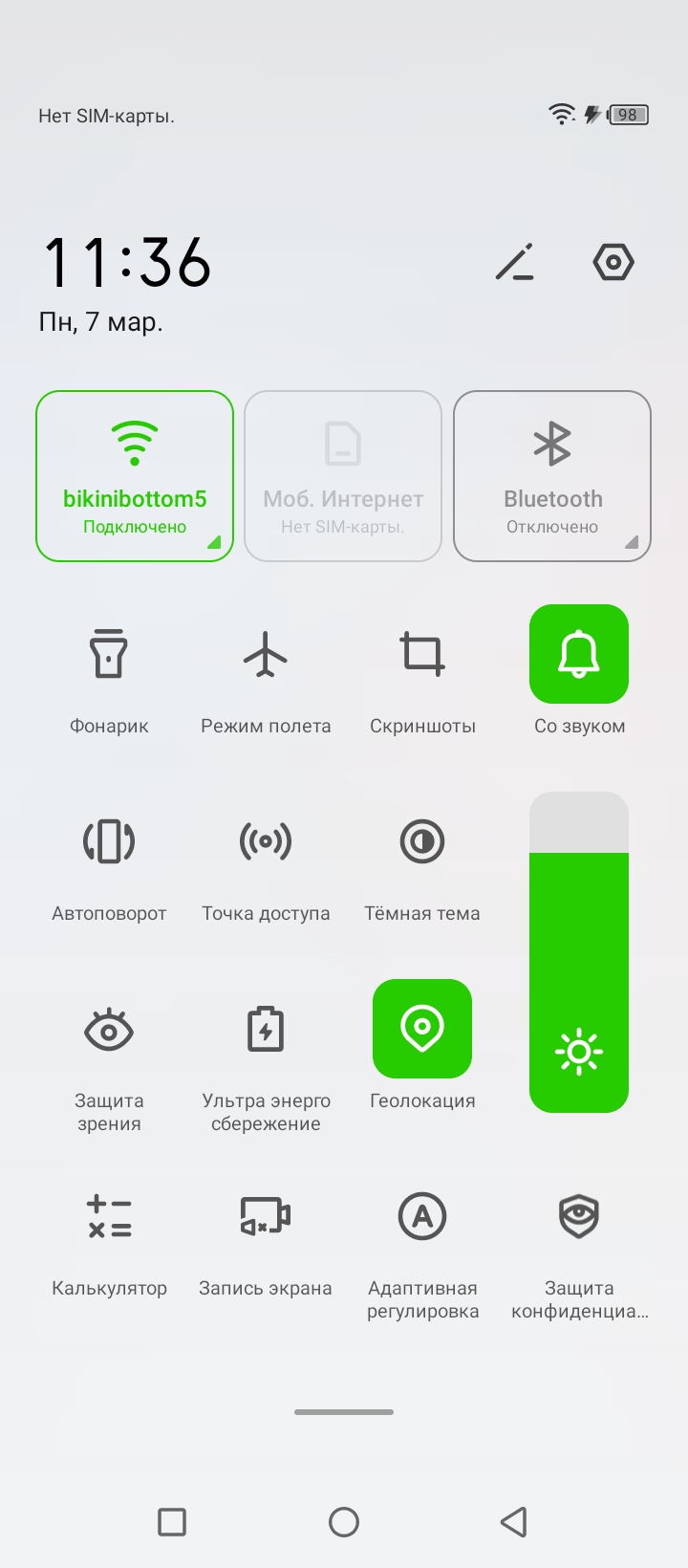Enable Режим полета airplane mode
Image resolution: width=688 pixels, height=1568 pixels.
click(x=266, y=655)
